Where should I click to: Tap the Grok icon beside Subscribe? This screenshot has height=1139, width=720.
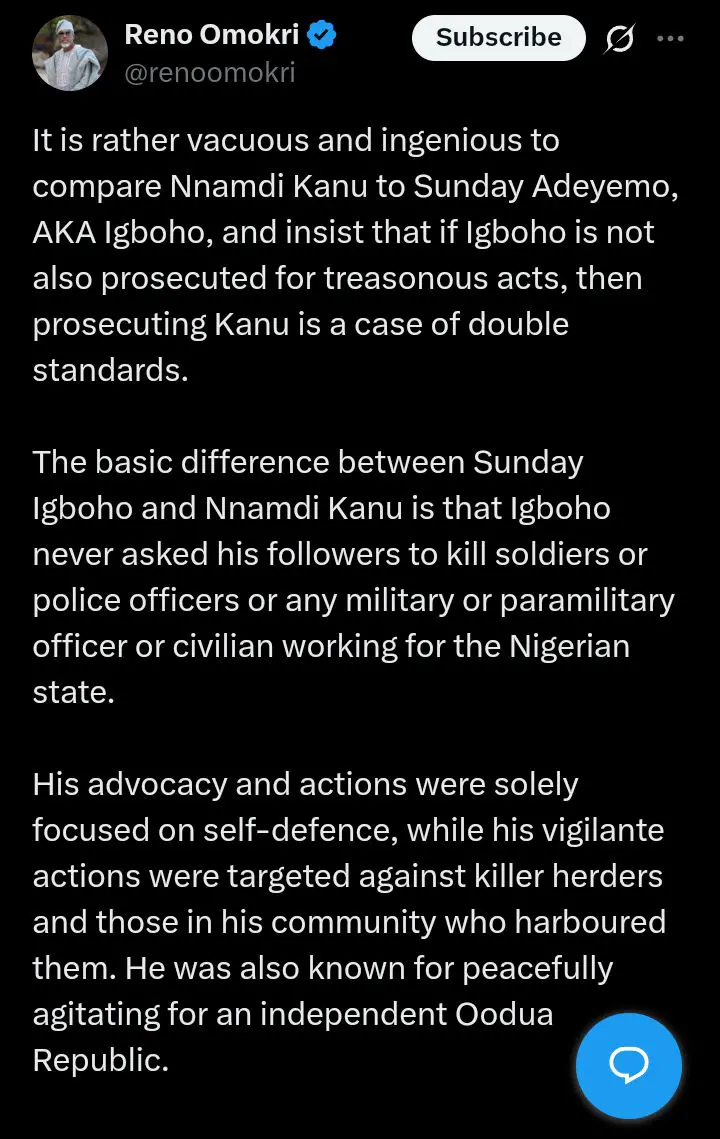[619, 39]
